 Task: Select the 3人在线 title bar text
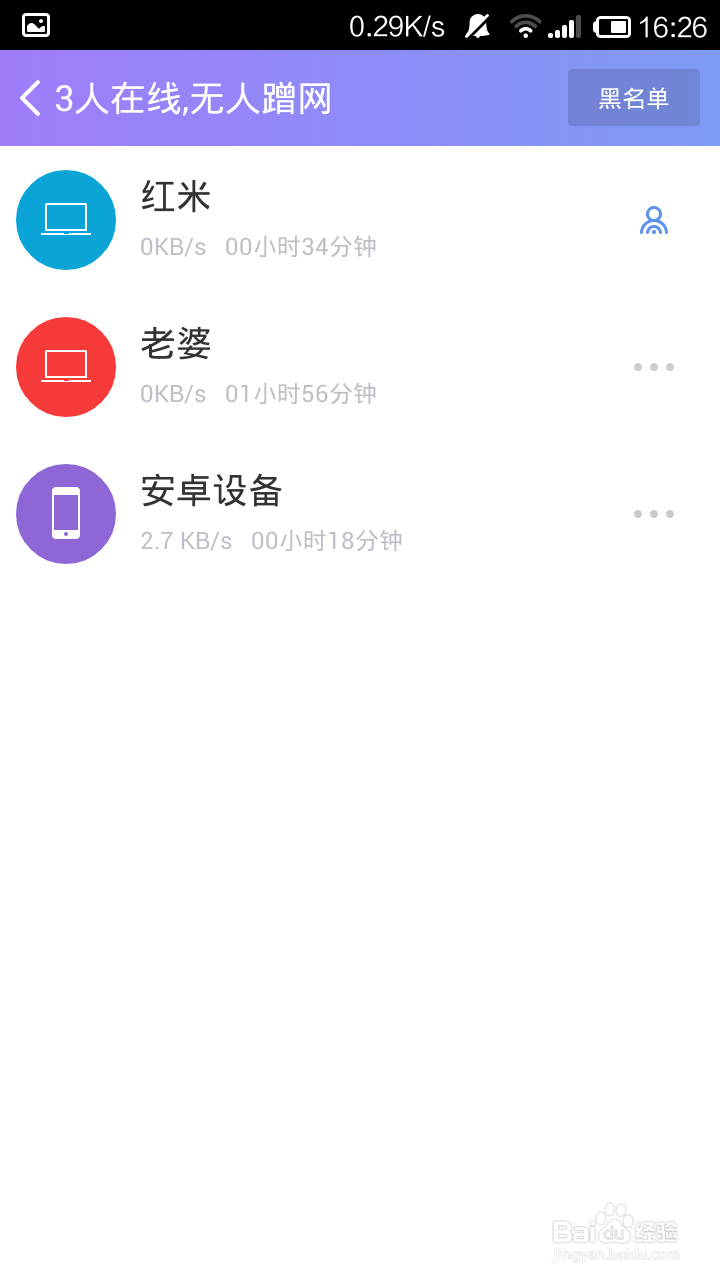click(195, 97)
